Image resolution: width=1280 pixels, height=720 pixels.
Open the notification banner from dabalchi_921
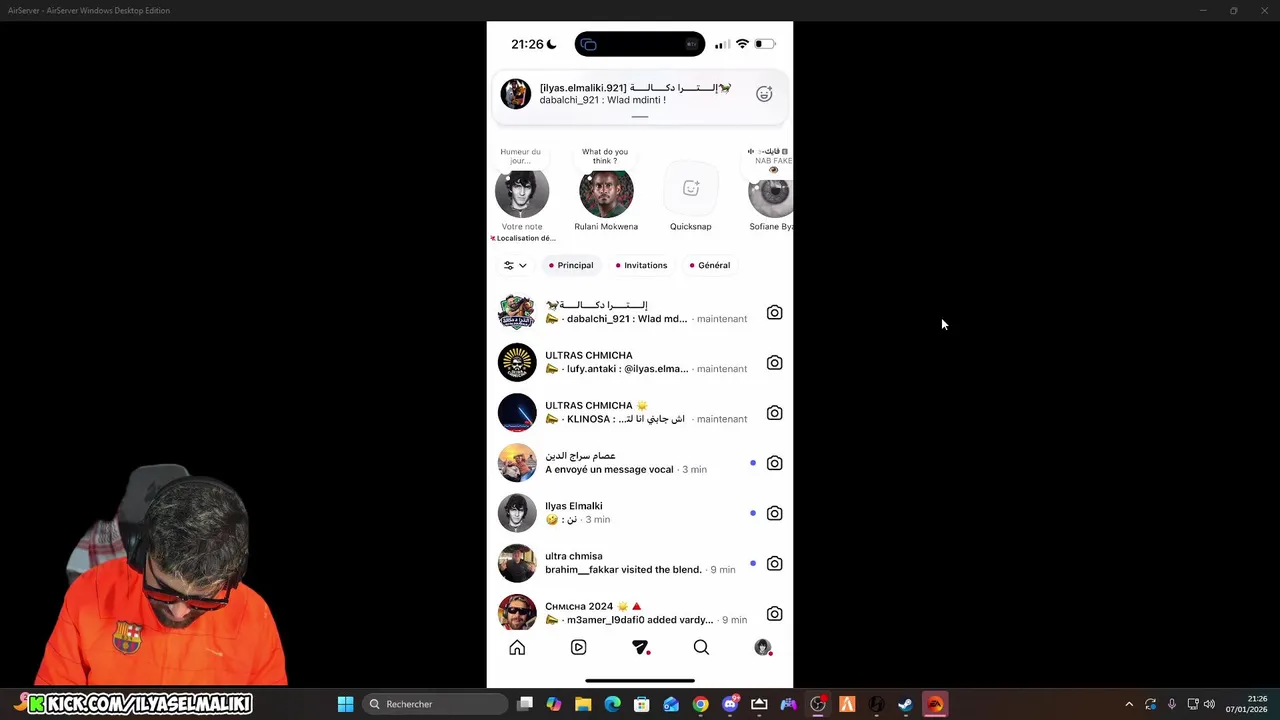coord(630,94)
